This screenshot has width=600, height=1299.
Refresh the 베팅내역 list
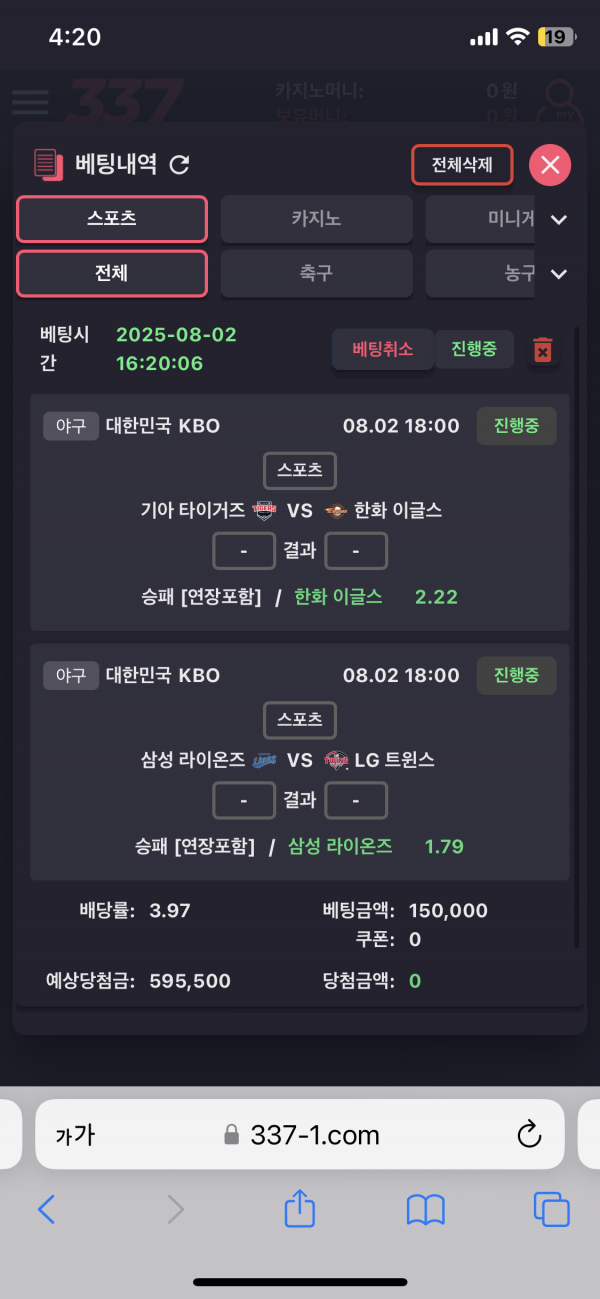pyautogui.click(x=180, y=165)
